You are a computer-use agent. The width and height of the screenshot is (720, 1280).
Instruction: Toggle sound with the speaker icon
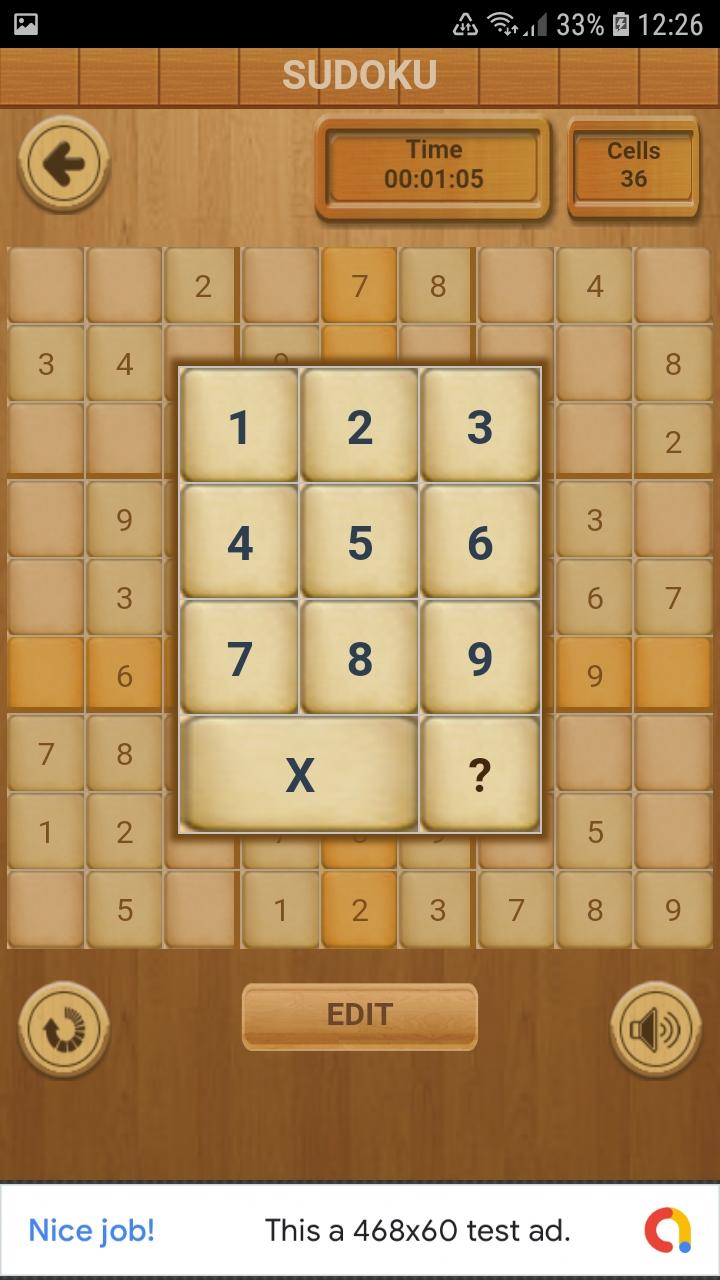tap(655, 1028)
